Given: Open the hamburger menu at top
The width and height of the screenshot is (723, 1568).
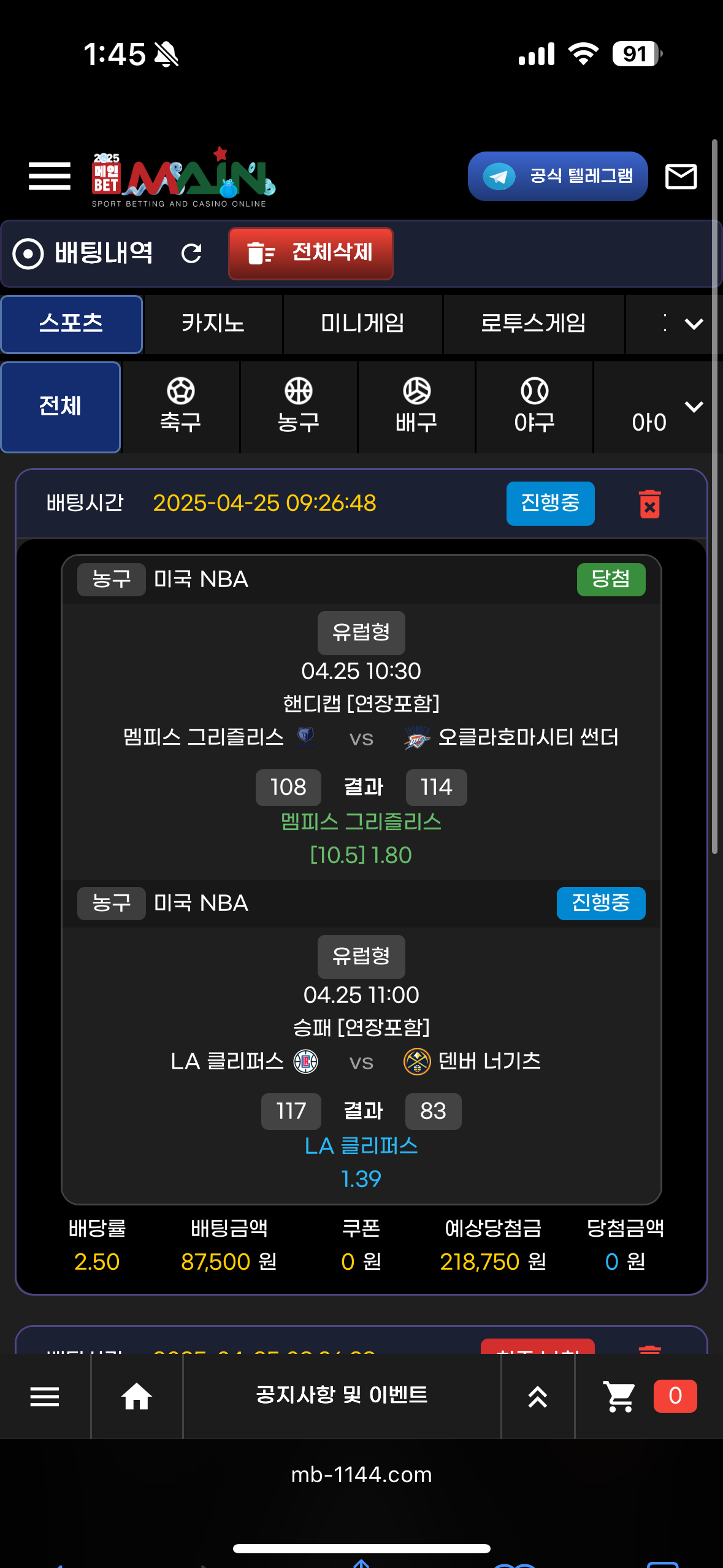Looking at the screenshot, I should tap(50, 177).
